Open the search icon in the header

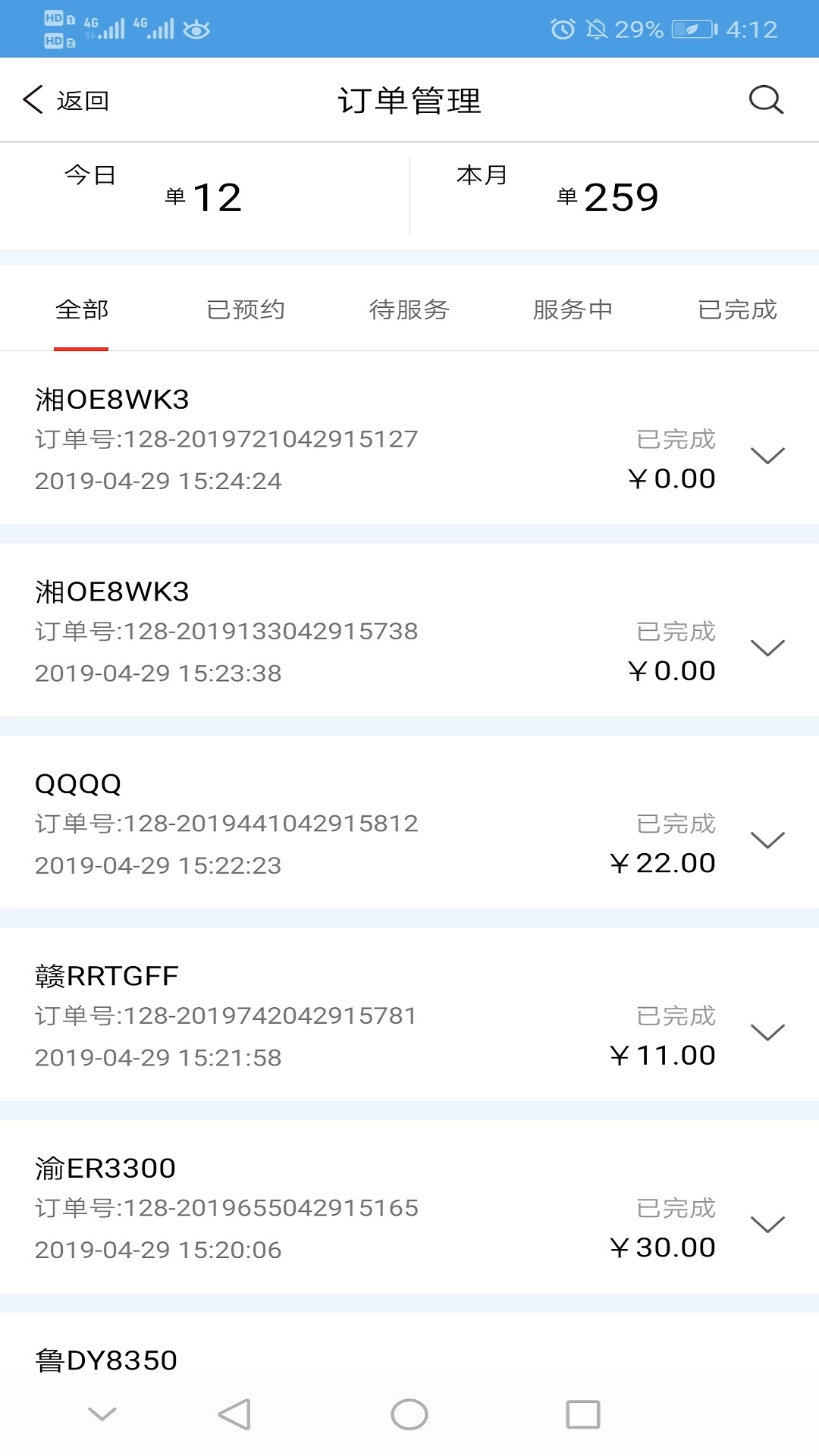click(x=766, y=100)
